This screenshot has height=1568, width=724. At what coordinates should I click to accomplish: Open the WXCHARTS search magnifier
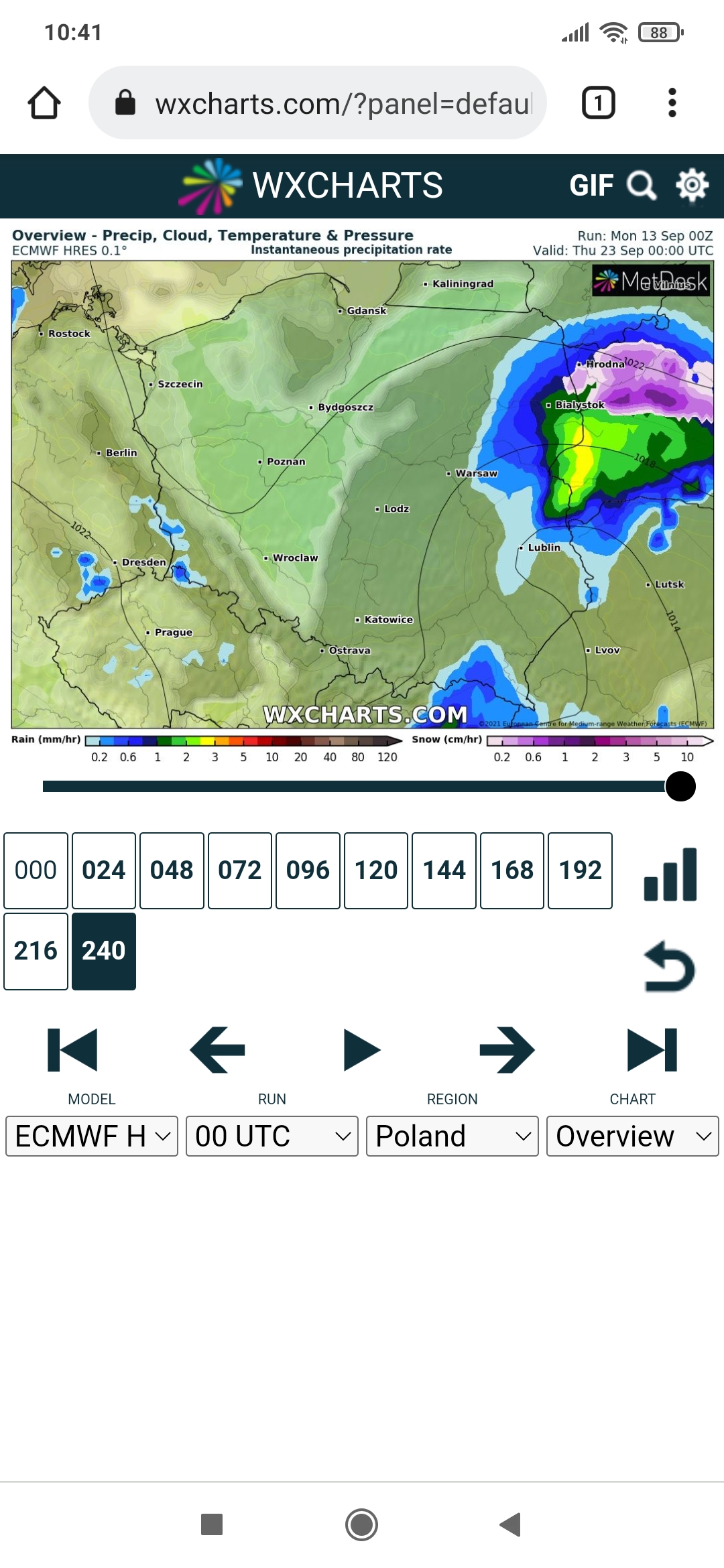click(641, 186)
